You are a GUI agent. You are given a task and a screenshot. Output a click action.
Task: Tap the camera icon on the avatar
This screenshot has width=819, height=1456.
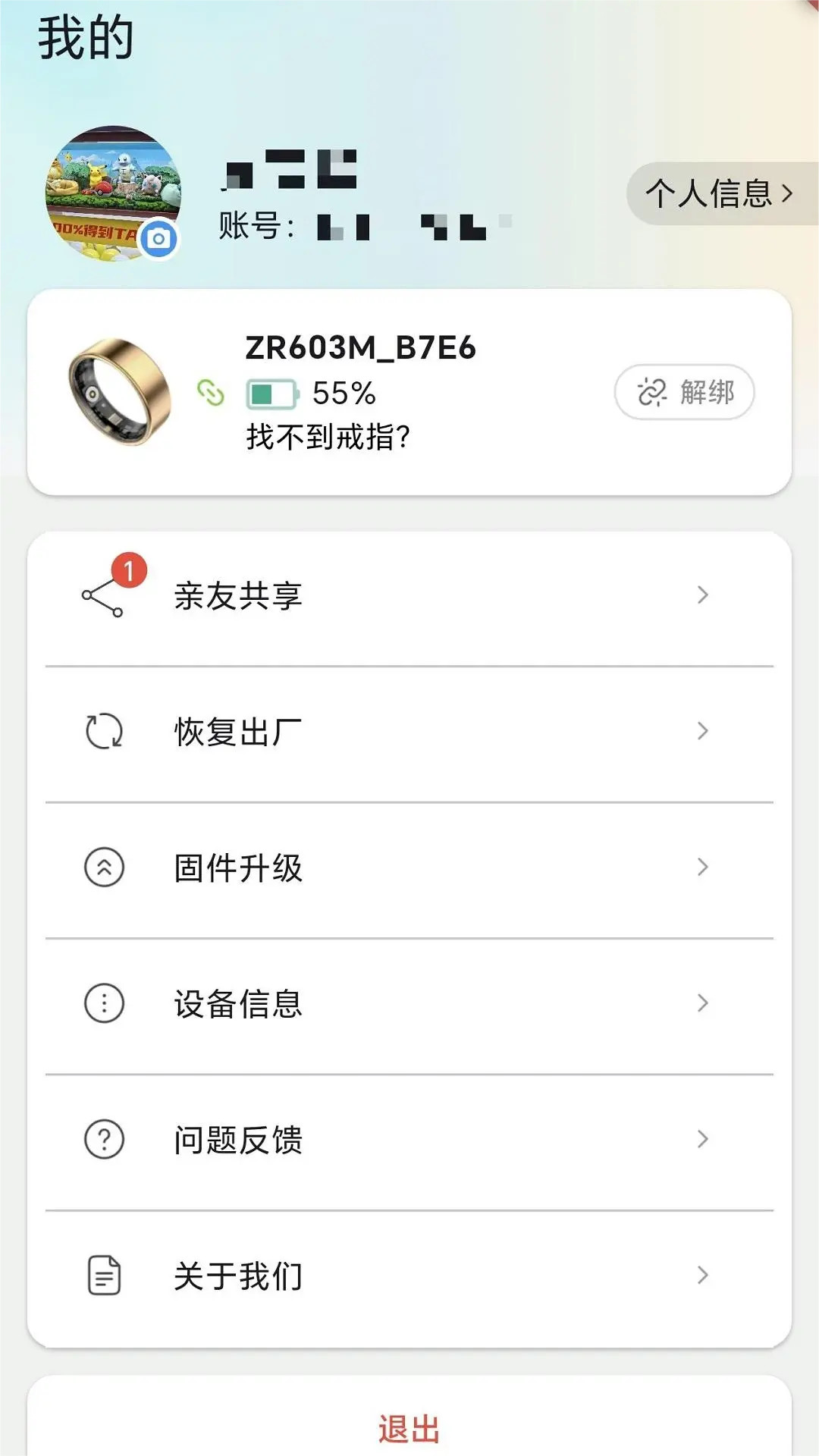158,239
